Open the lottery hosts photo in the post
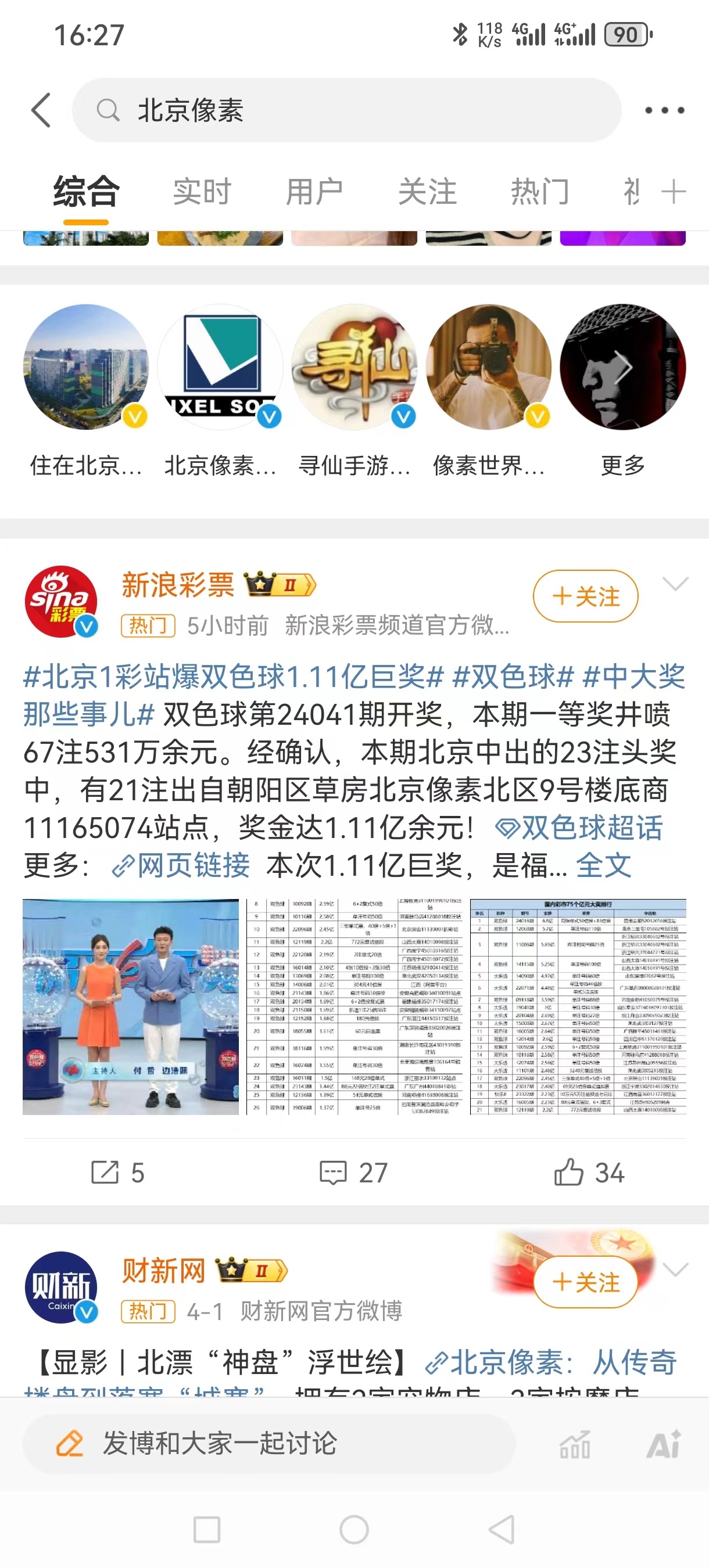The width and height of the screenshot is (709, 1568). (x=130, y=1006)
